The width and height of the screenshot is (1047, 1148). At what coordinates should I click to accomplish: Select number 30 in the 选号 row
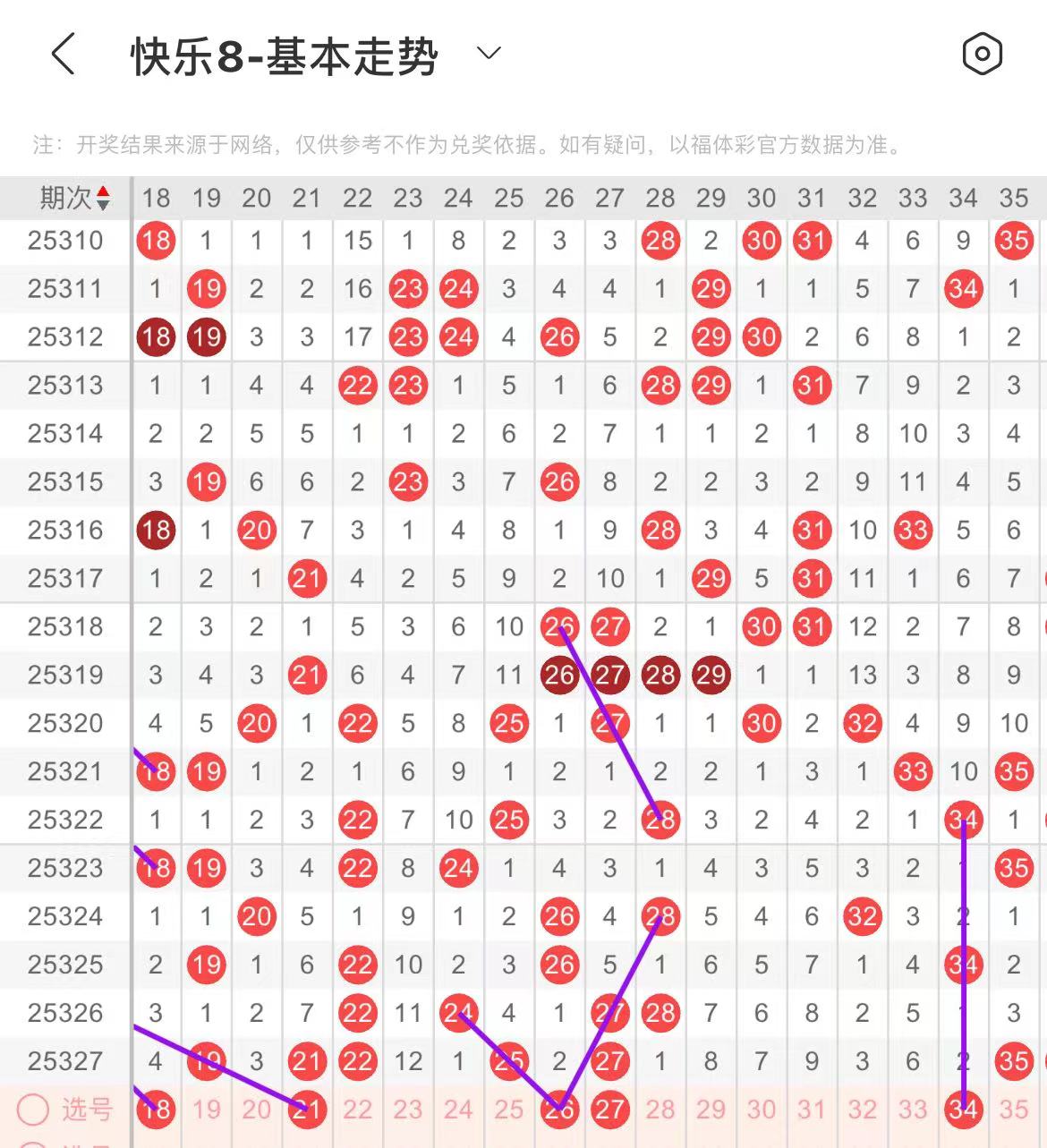tap(762, 1110)
